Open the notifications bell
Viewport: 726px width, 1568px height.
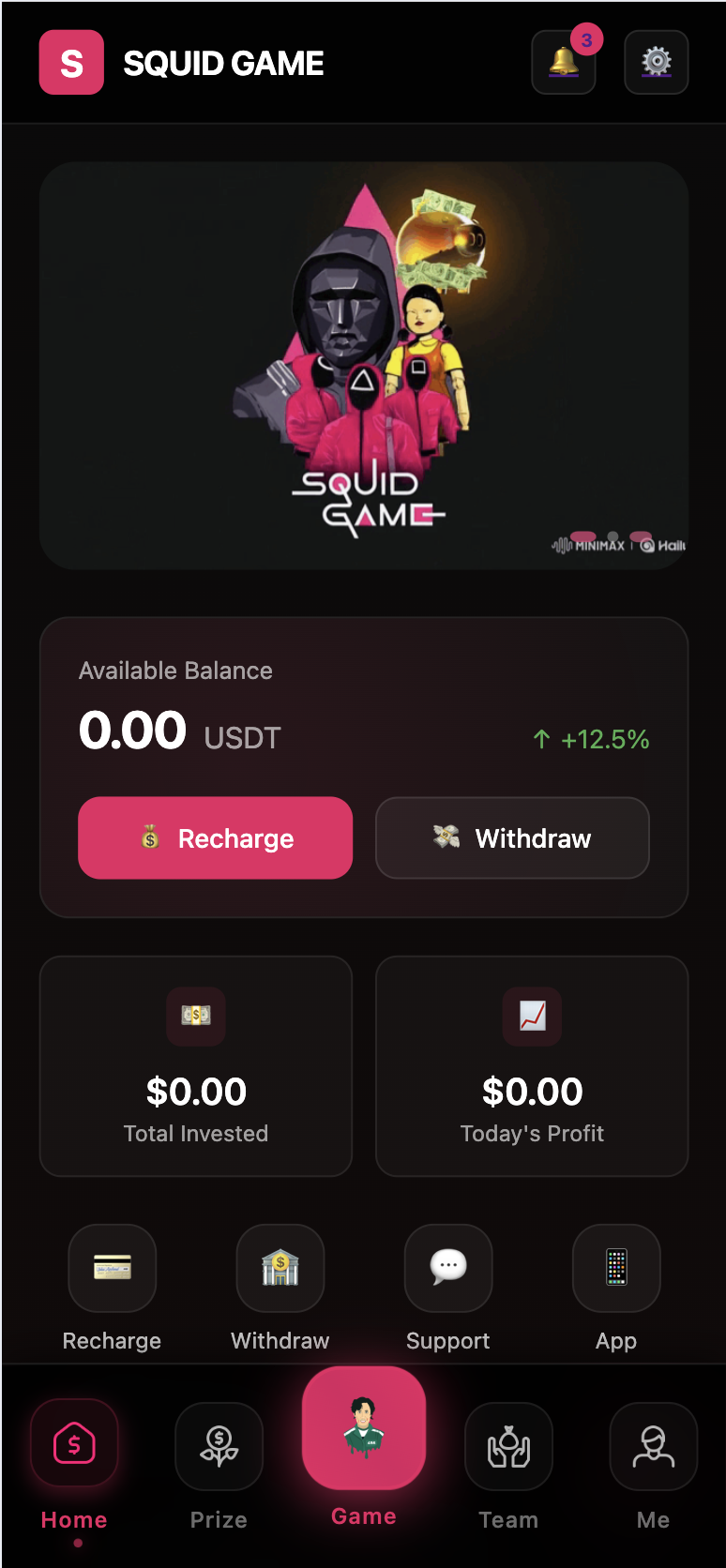(x=564, y=62)
